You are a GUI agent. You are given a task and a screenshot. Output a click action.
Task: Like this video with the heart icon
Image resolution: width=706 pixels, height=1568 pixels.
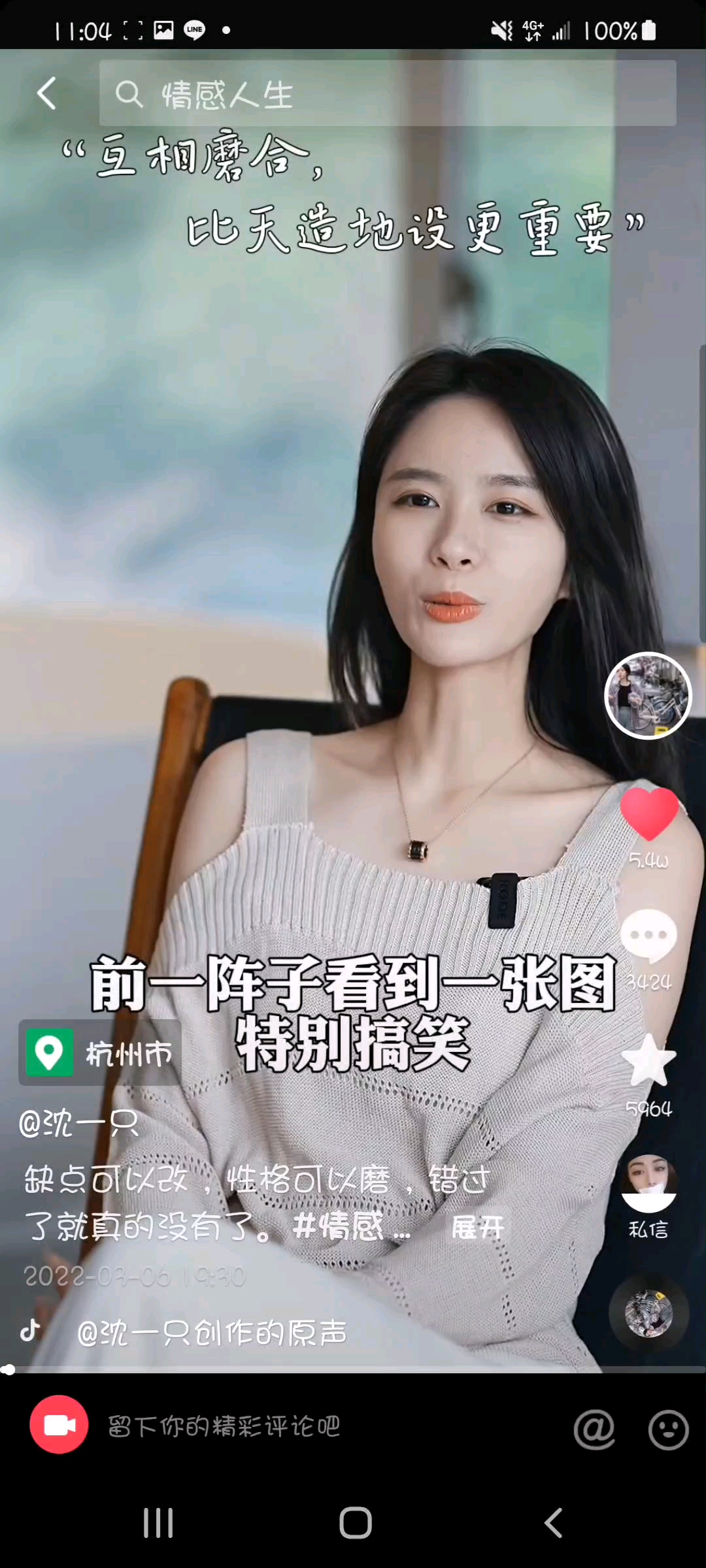[x=648, y=814]
